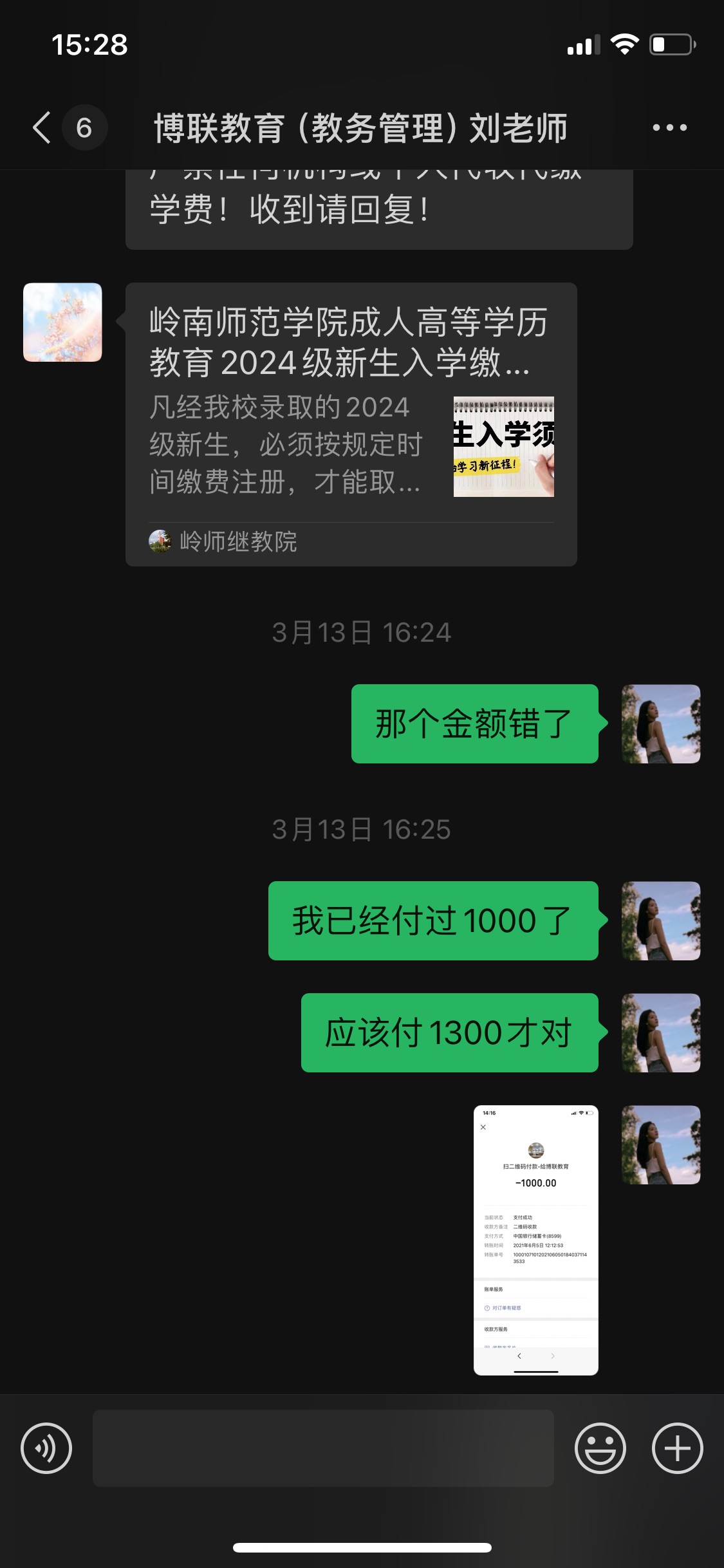The width and height of the screenshot is (724, 1568).
Task: Tap my avatar beside 那个金额错了
Action: (x=661, y=724)
